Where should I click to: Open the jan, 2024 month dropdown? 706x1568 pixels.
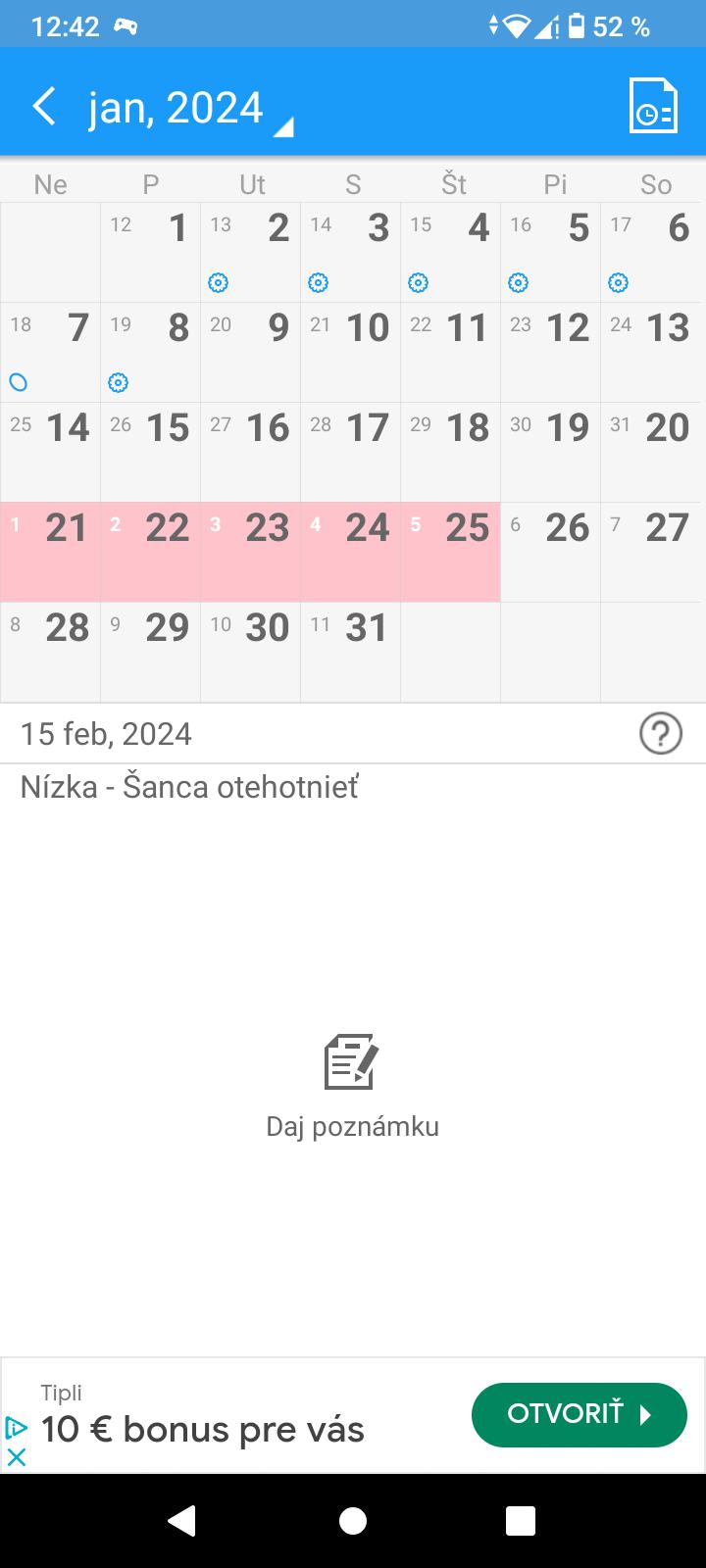pos(191,108)
